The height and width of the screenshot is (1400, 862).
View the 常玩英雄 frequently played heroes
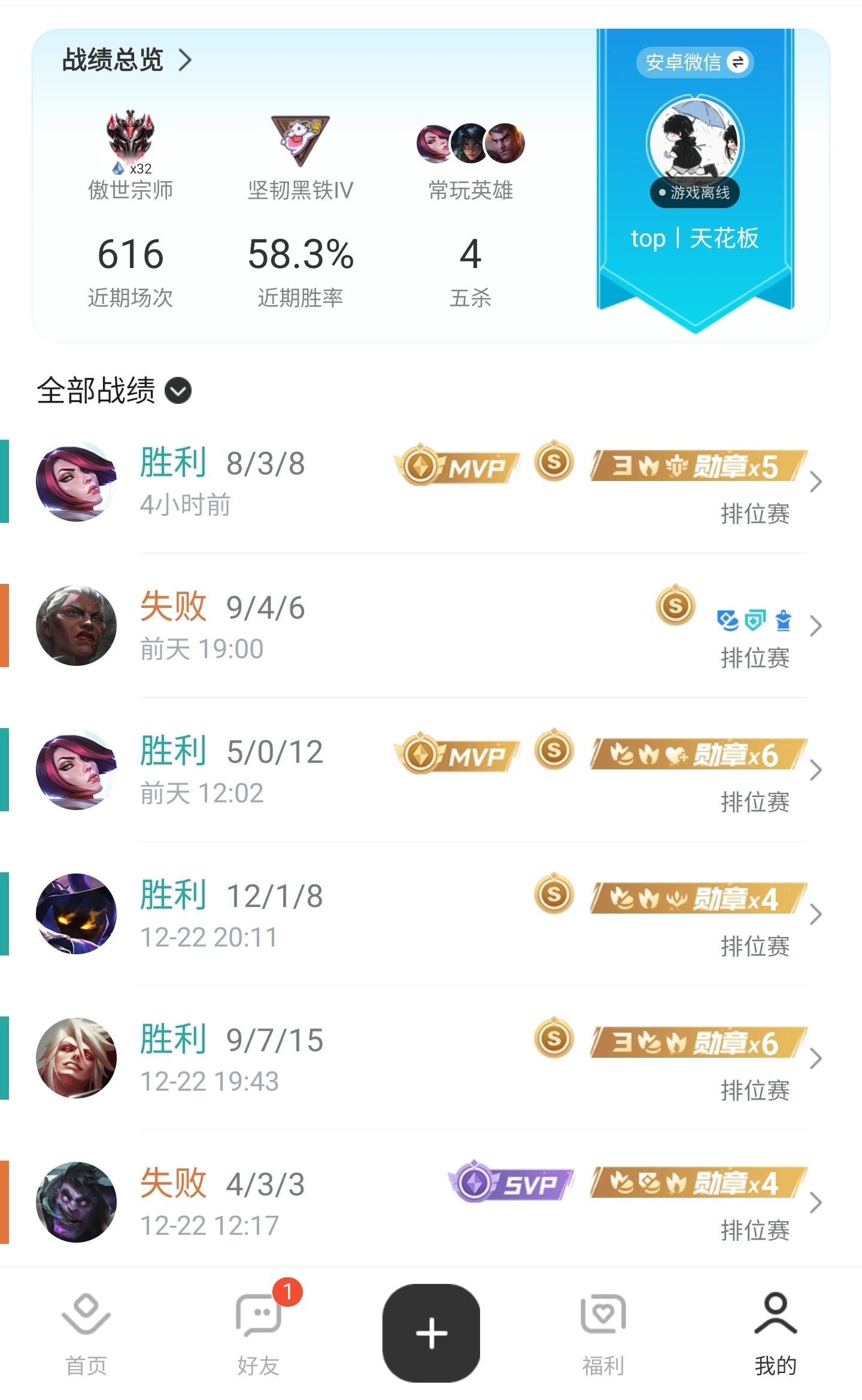pos(471,159)
